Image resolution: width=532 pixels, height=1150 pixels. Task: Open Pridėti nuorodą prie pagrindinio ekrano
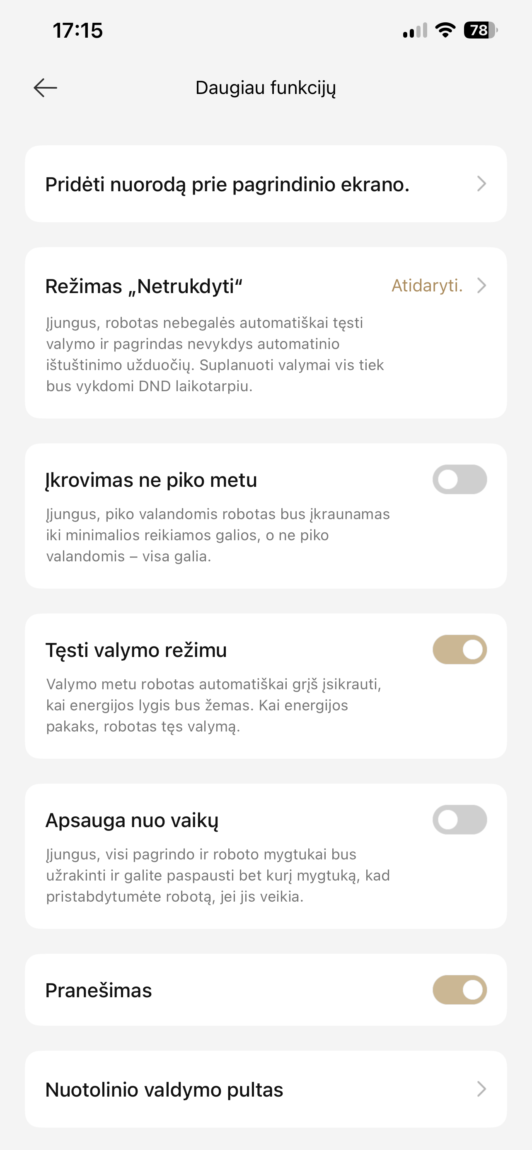(x=266, y=184)
